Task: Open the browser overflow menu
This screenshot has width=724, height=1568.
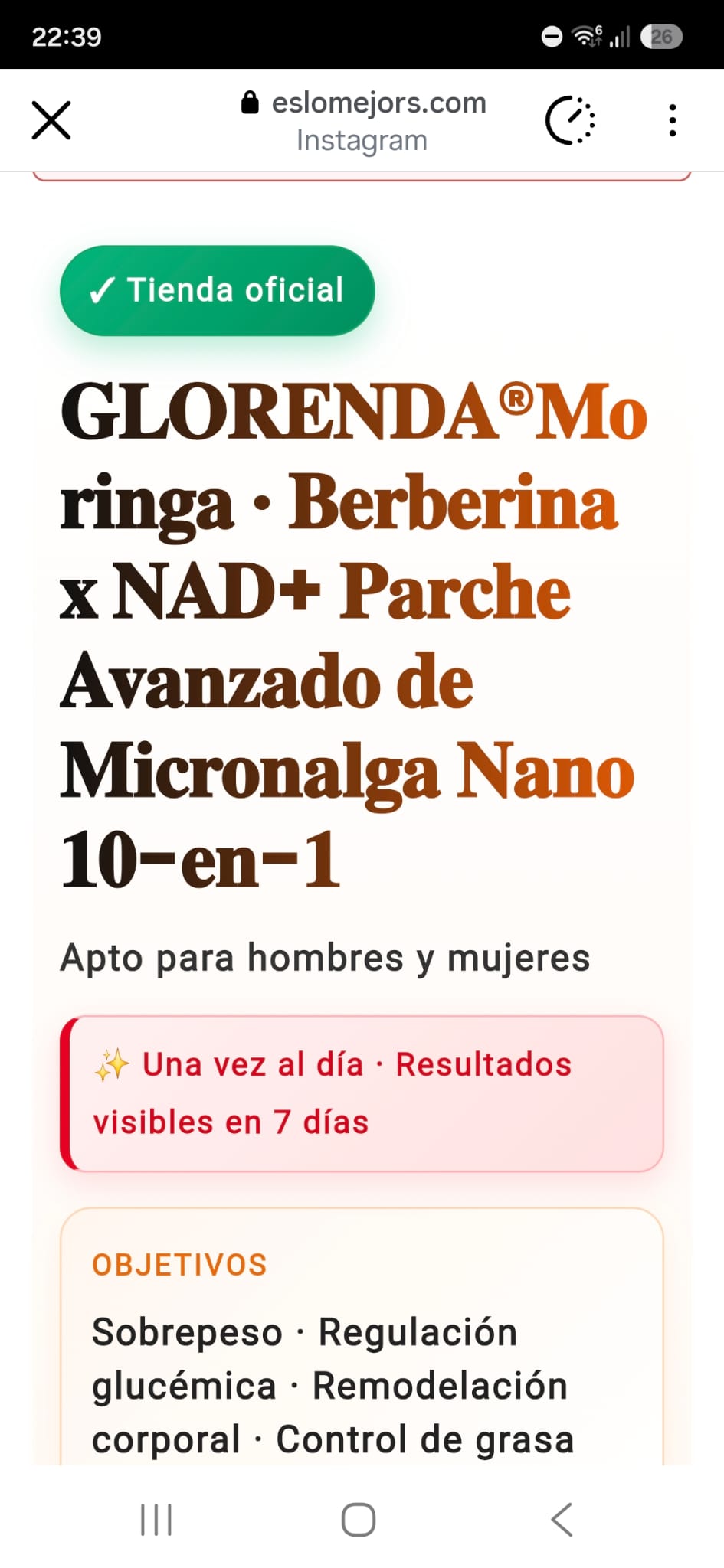Action: (672, 120)
